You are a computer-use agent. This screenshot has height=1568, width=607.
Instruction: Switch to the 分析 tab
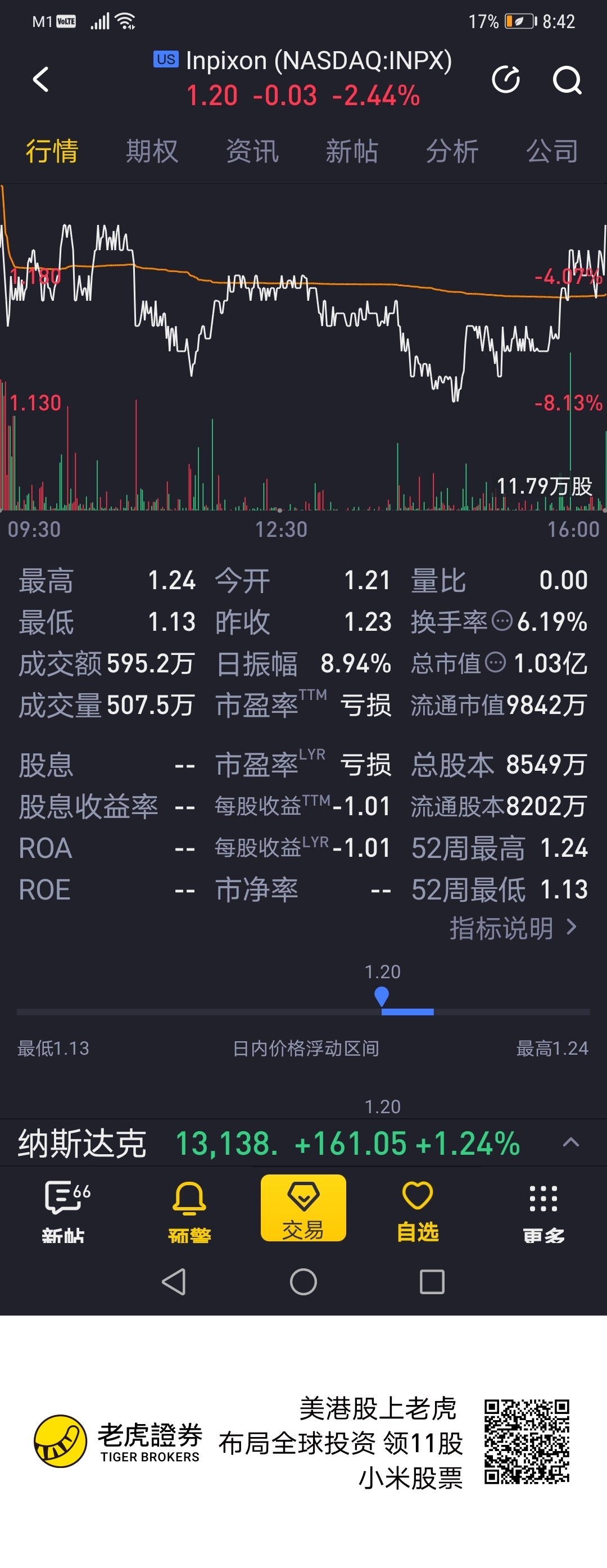coord(452,151)
